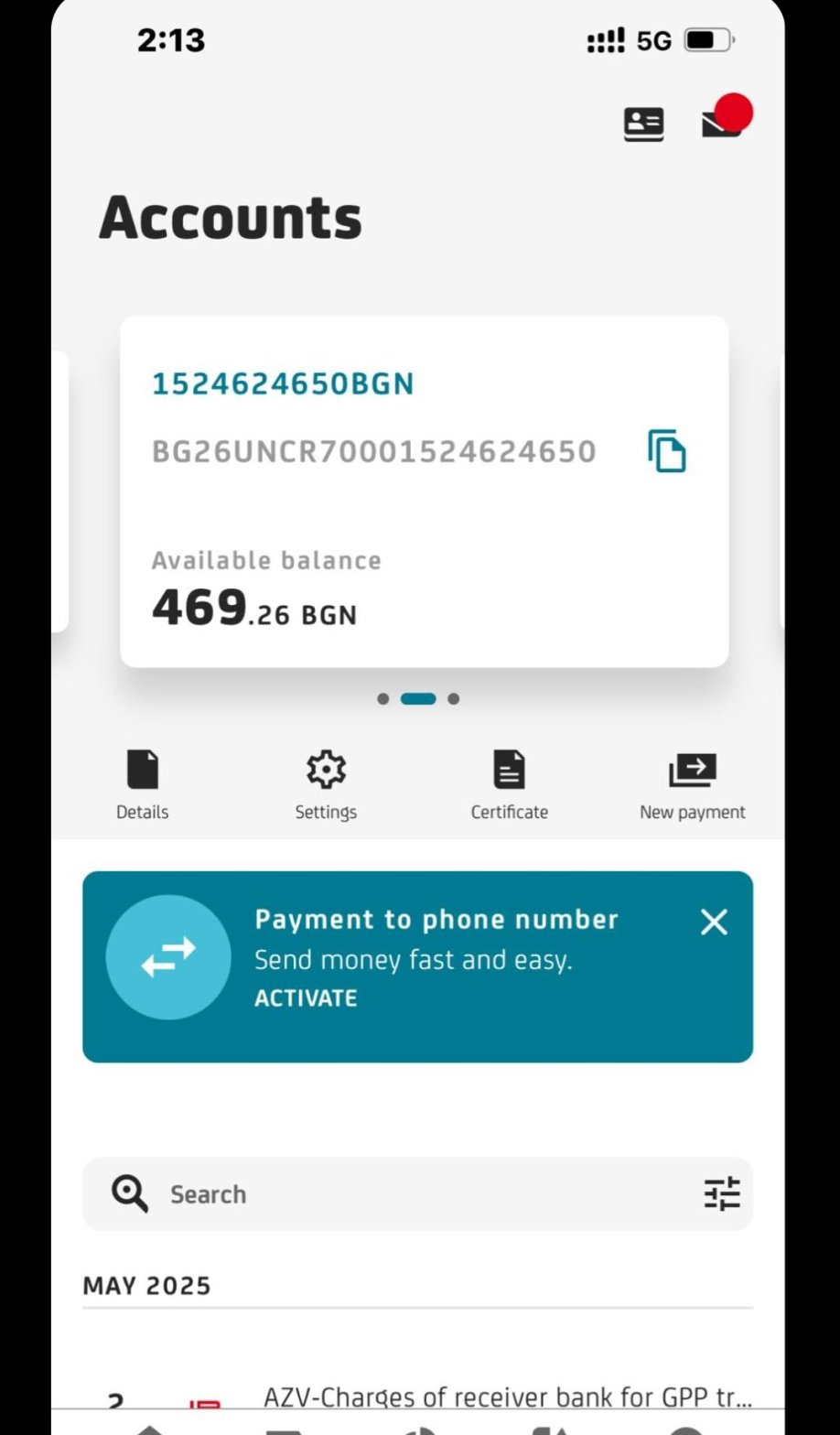This screenshot has width=840, height=1435.
Task: Start a New payment
Action: (x=692, y=783)
